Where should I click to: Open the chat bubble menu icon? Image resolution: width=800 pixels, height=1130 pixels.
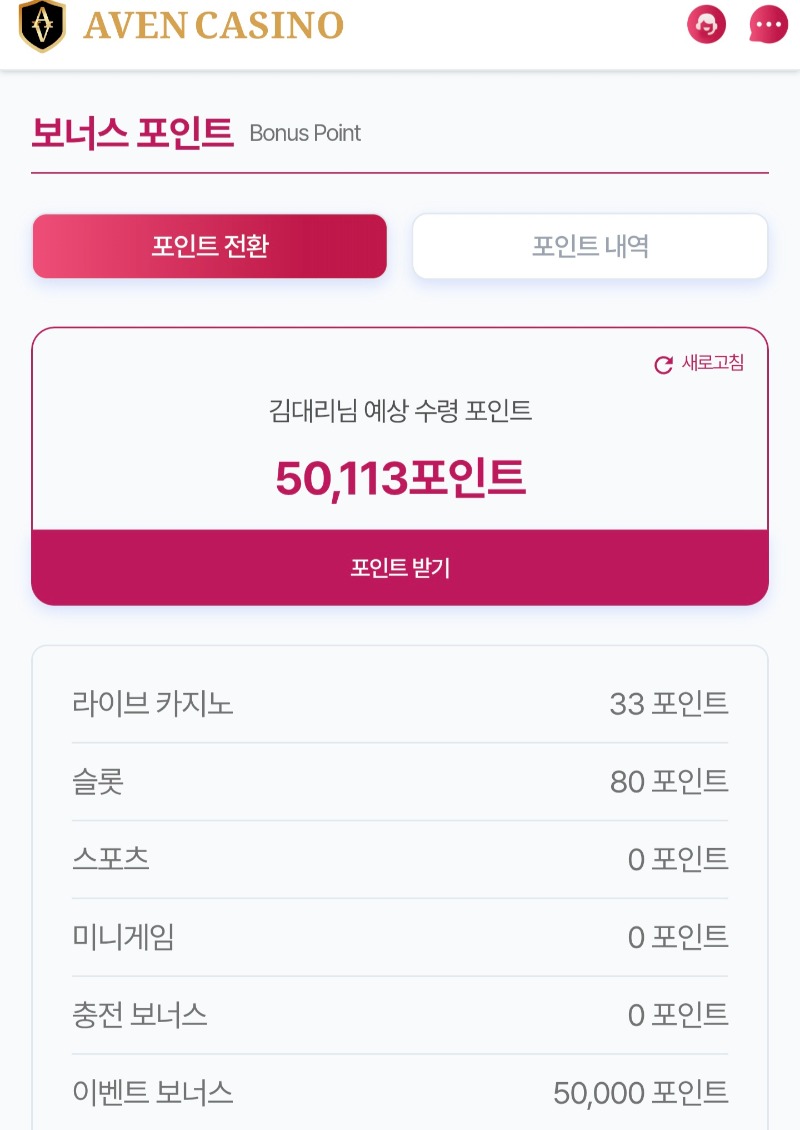point(768,25)
